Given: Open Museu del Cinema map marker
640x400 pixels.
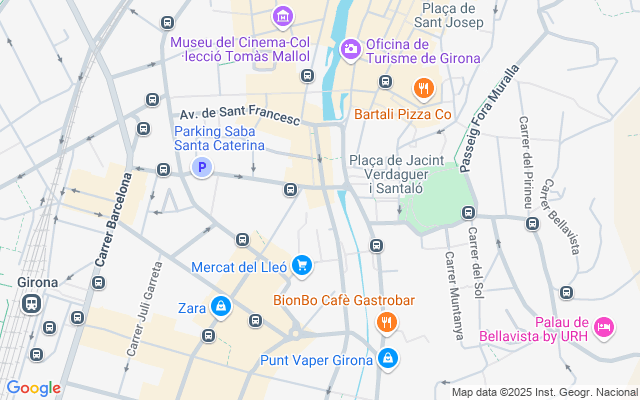Looking at the screenshot, I should pyautogui.click(x=283, y=17).
